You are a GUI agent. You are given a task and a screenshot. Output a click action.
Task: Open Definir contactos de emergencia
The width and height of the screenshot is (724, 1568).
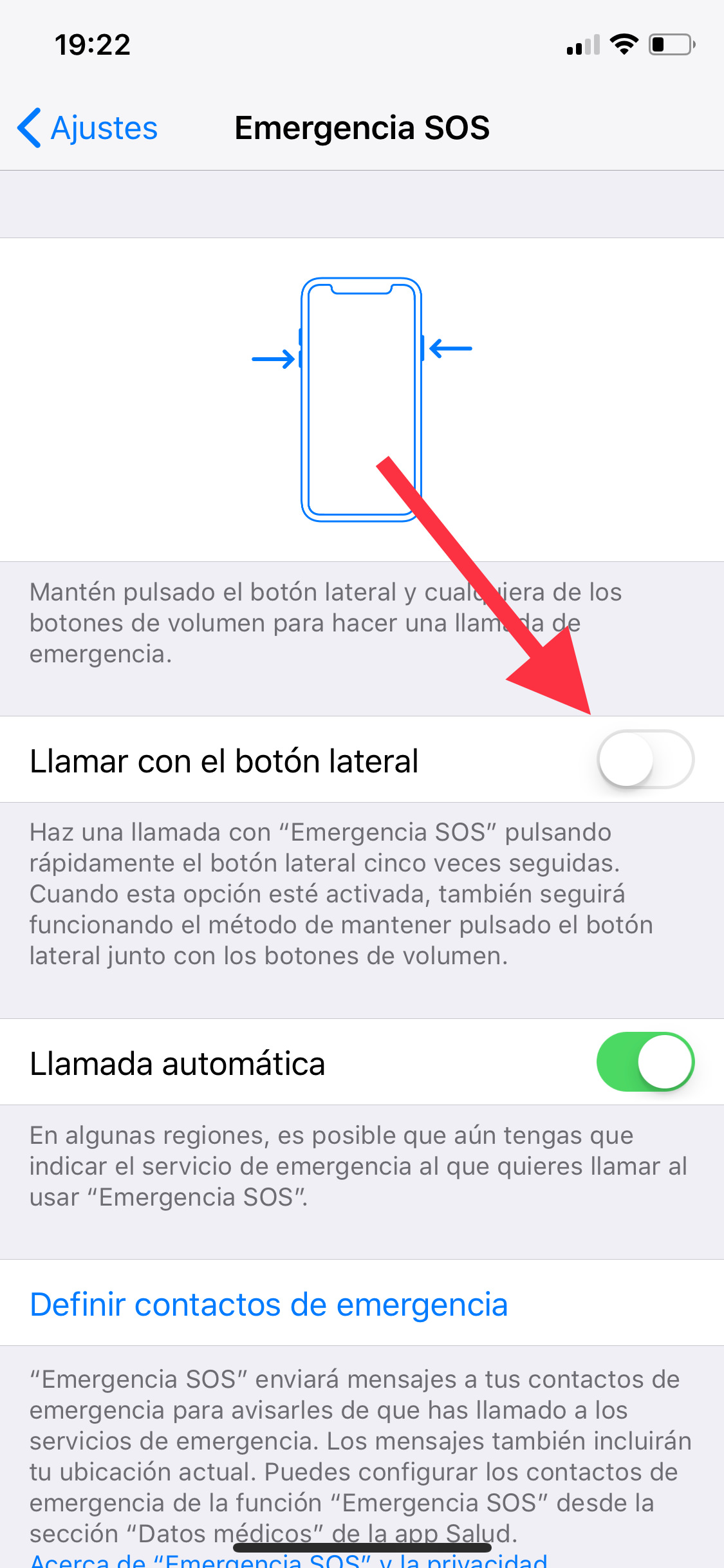point(269,1304)
